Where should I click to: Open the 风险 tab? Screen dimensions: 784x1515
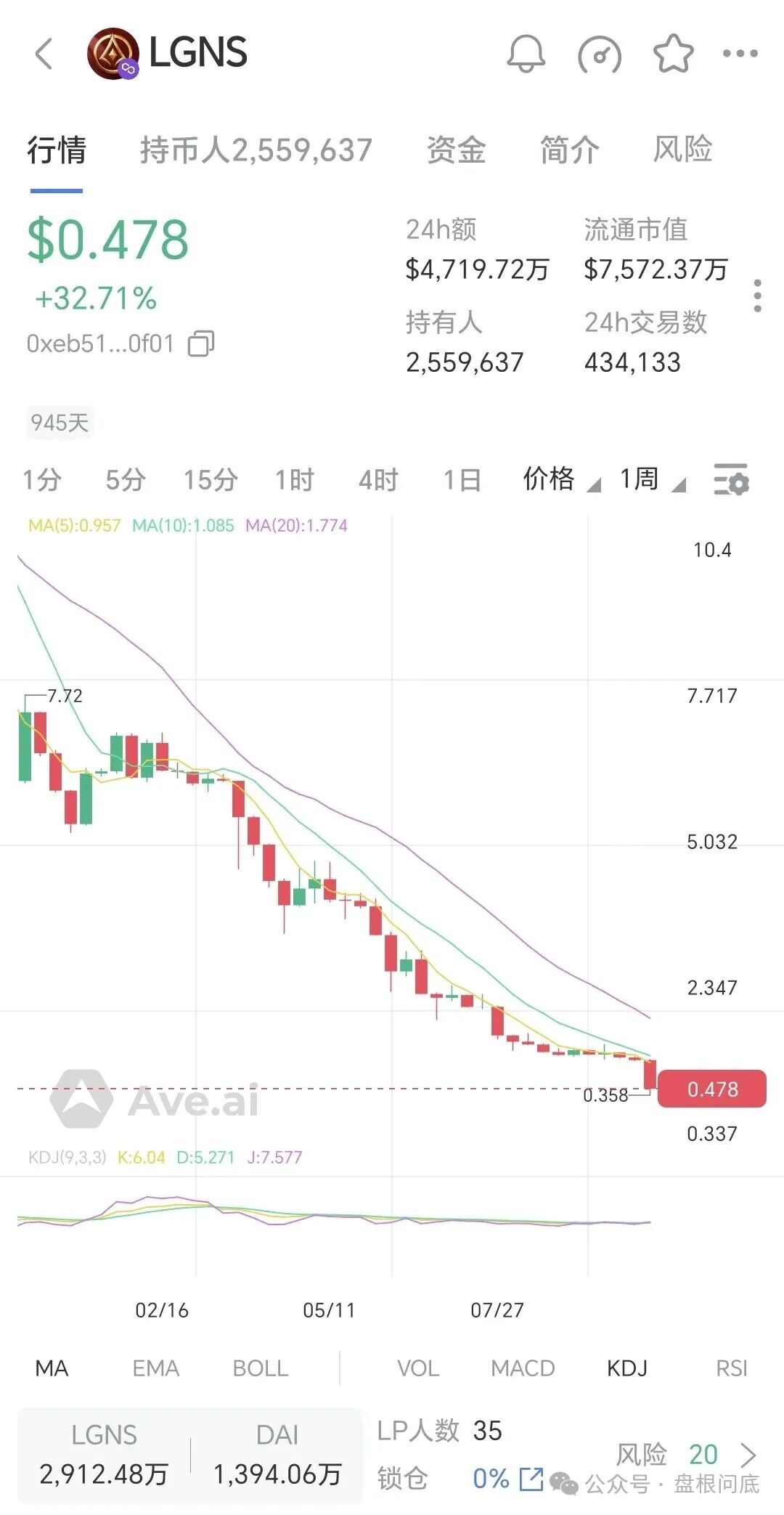tap(682, 150)
